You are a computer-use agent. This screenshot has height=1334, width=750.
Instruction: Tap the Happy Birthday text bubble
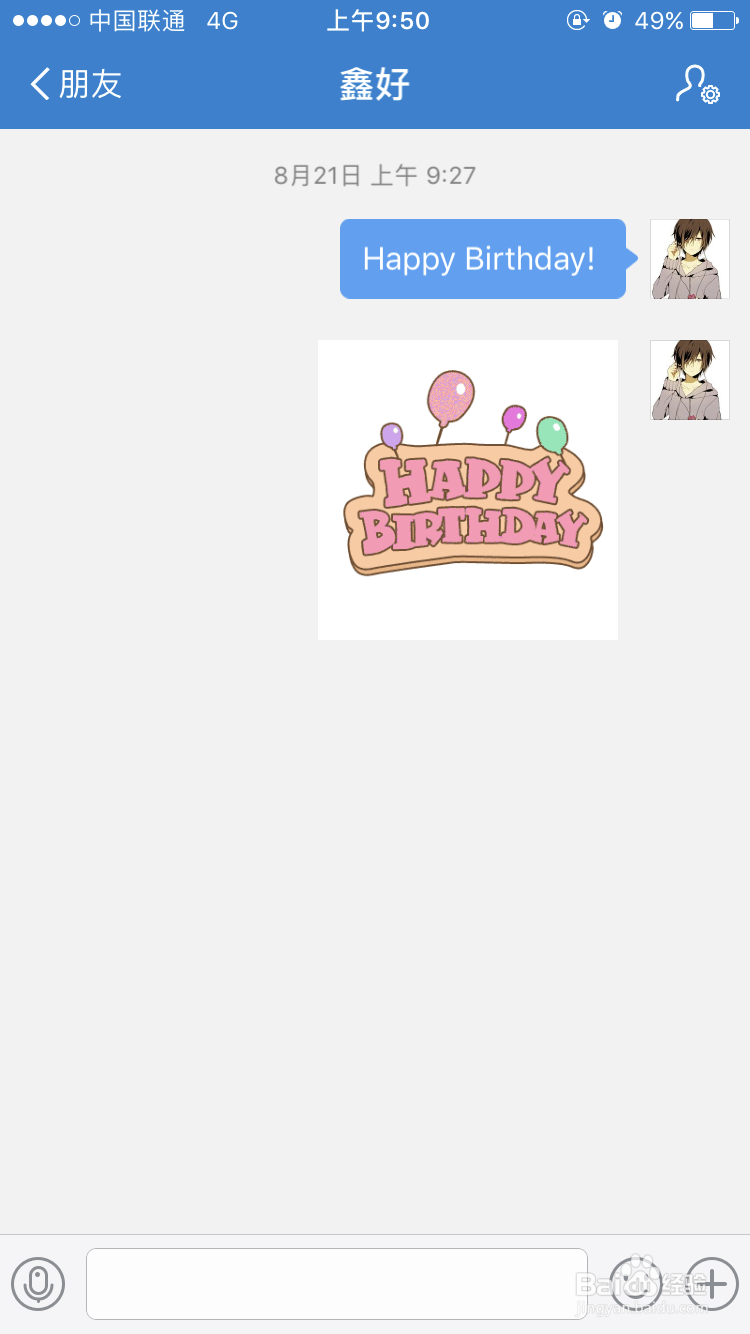483,258
